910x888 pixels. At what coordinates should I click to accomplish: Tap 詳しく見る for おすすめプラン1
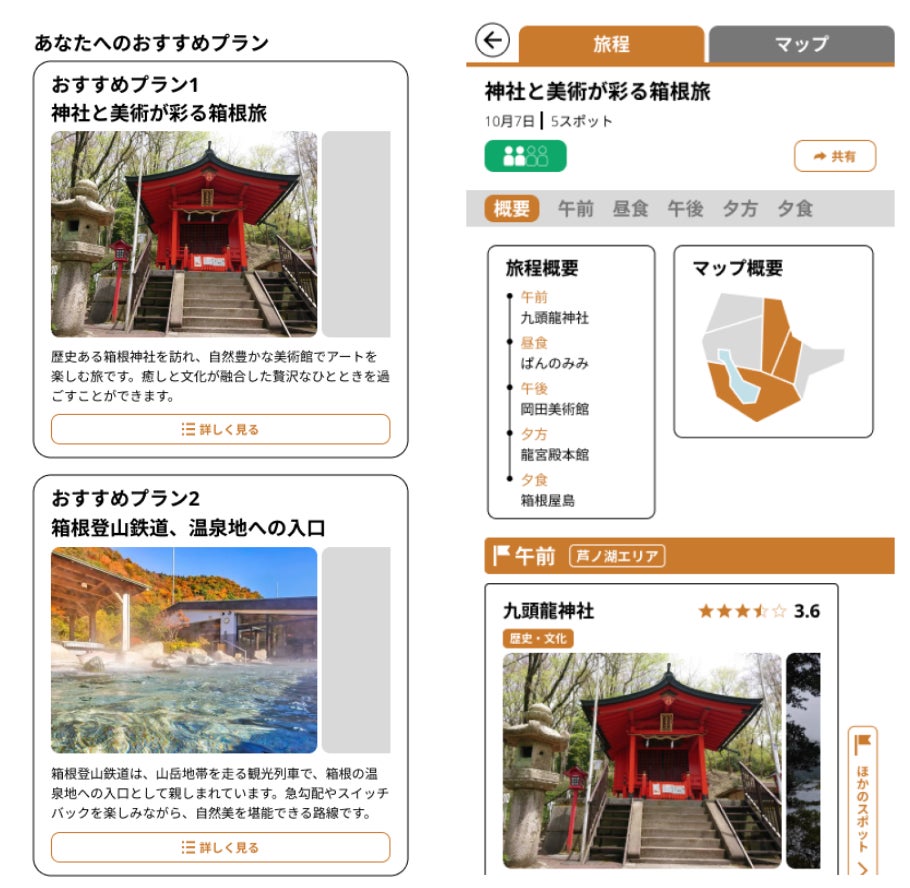point(220,429)
